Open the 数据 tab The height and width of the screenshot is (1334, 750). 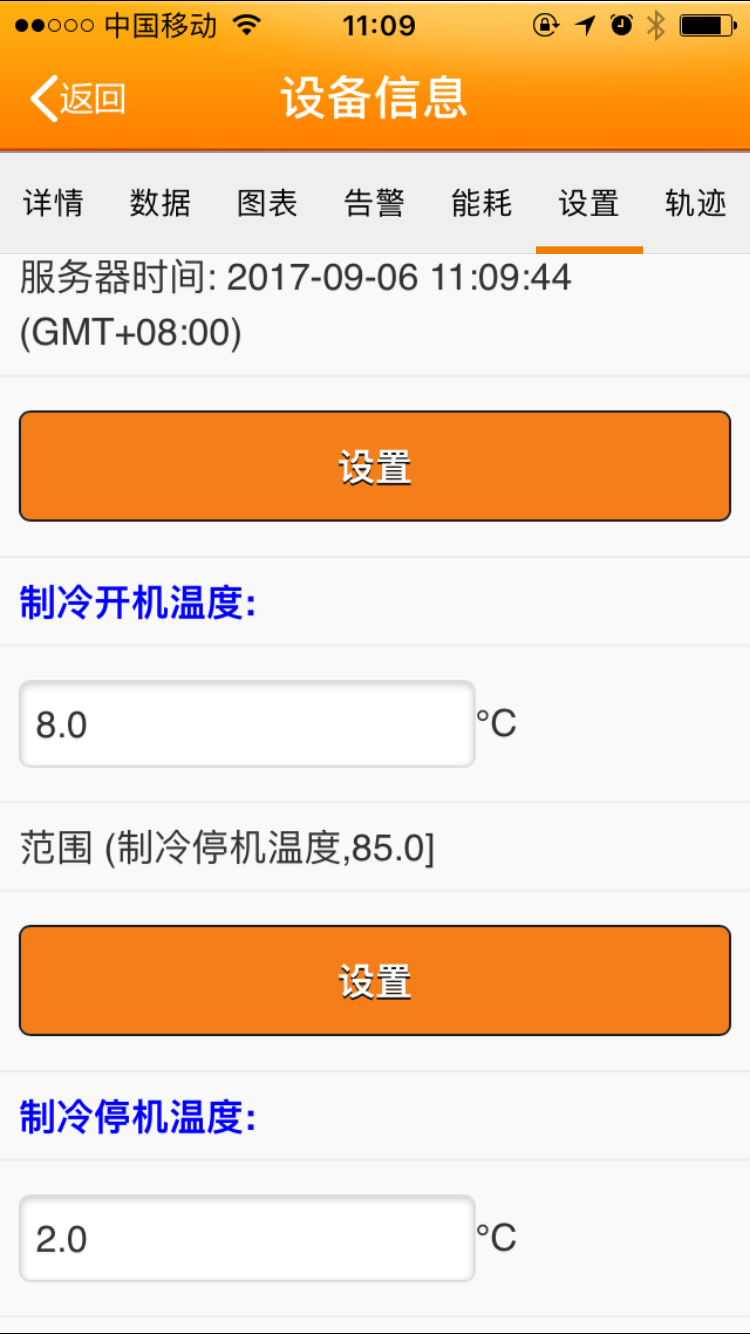pyautogui.click(x=160, y=203)
